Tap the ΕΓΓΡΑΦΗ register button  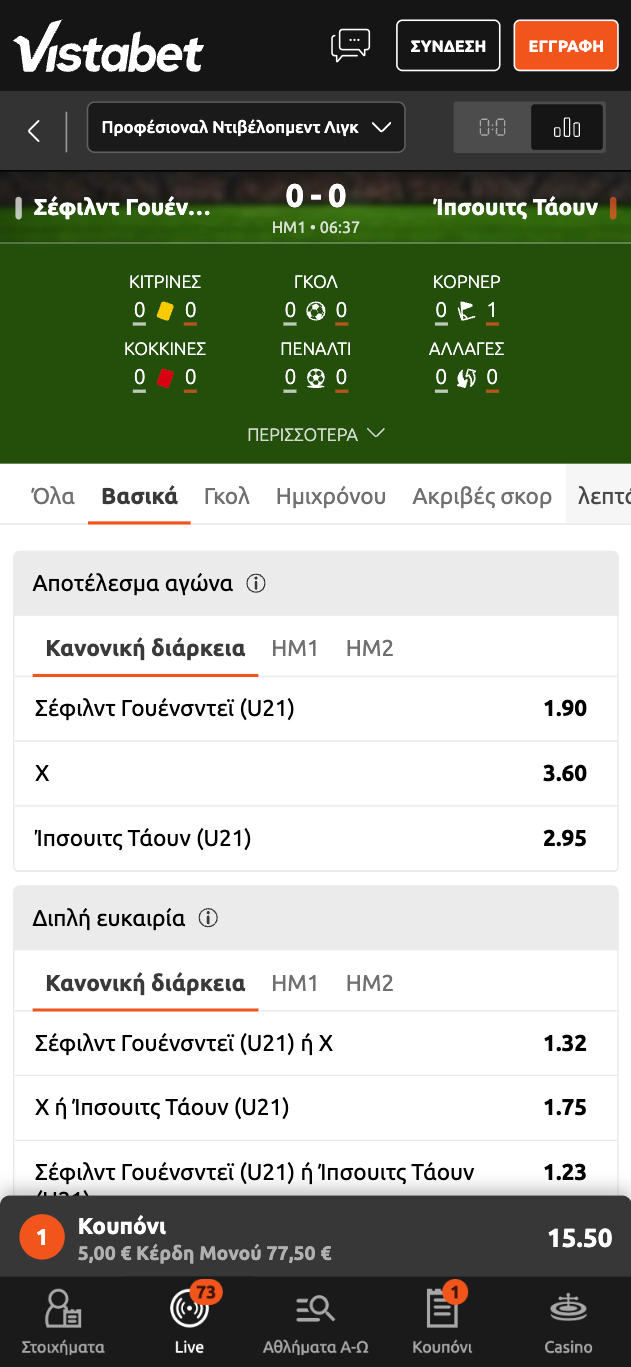click(x=566, y=46)
